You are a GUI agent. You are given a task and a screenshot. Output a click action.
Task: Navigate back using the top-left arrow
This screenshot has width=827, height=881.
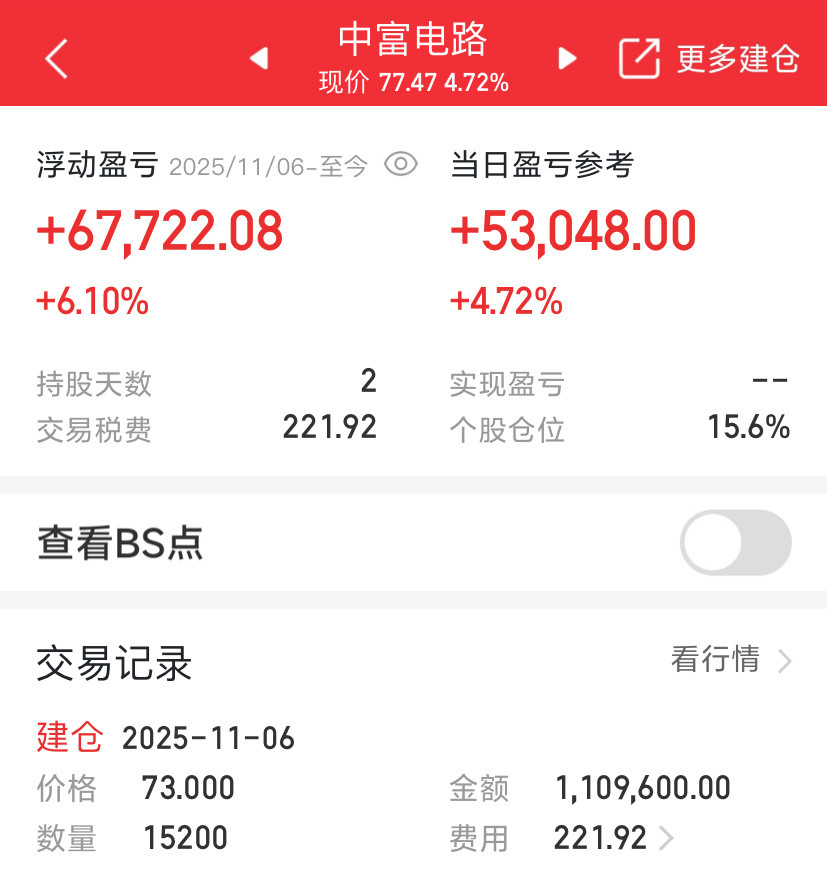pos(56,57)
